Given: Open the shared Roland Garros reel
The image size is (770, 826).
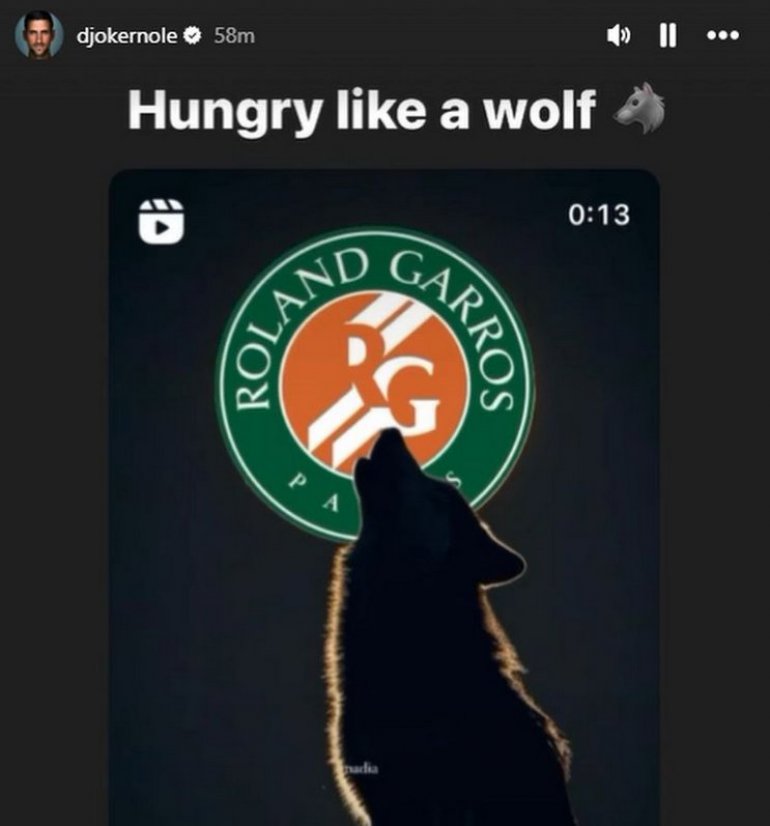Looking at the screenshot, I should point(384,480).
